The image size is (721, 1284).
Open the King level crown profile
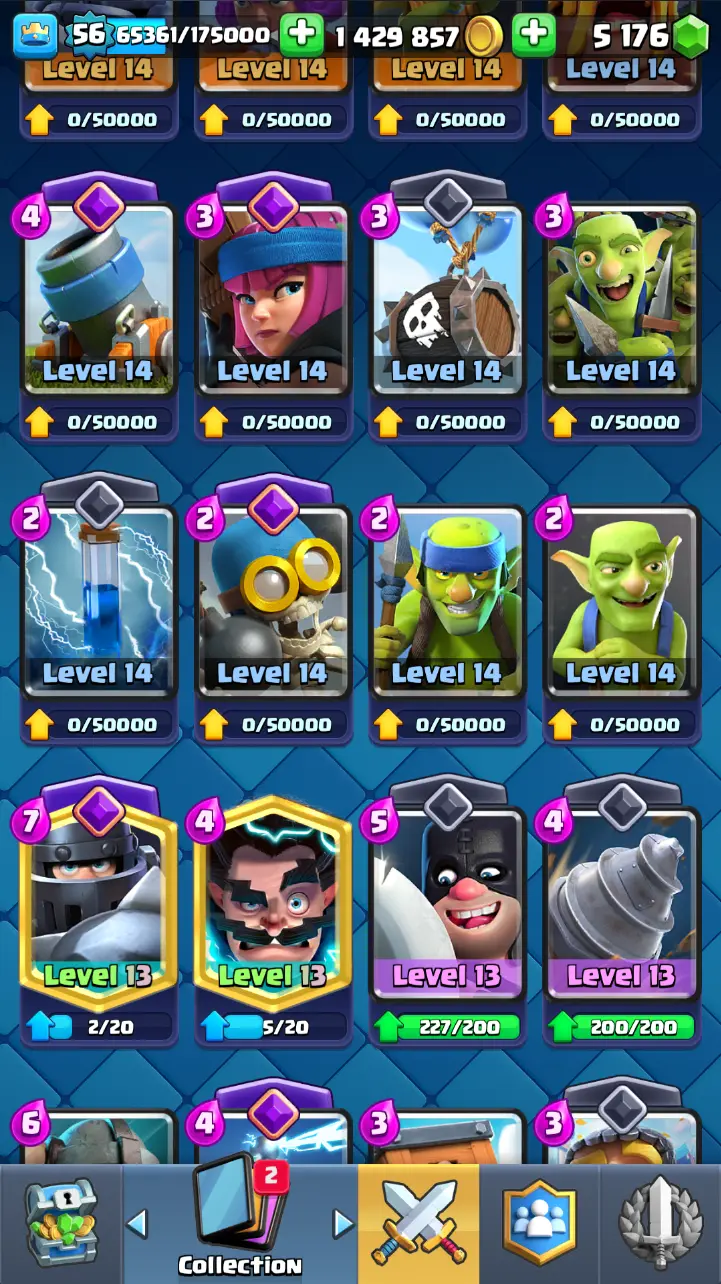click(x=34, y=36)
